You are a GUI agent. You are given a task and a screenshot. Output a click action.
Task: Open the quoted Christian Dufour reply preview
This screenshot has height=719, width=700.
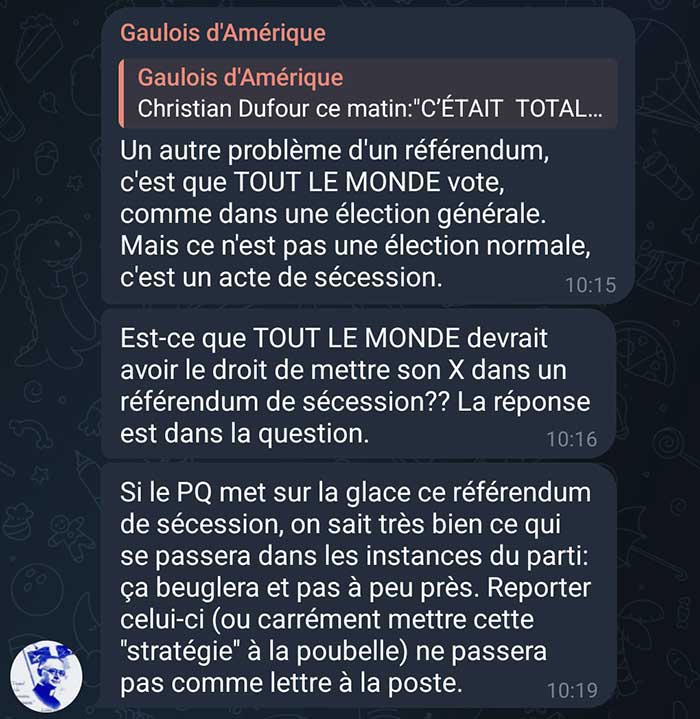[x=368, y=94]
